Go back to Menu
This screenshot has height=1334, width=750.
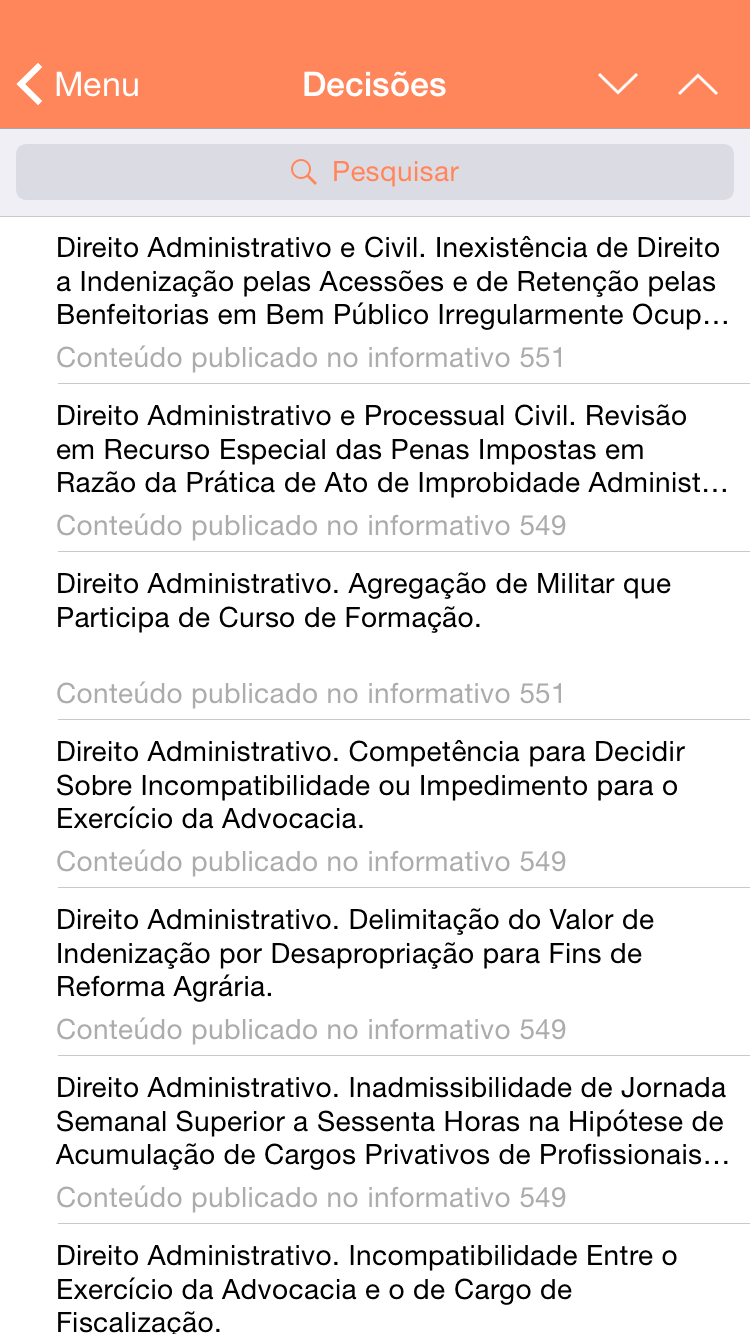(78, 85)
